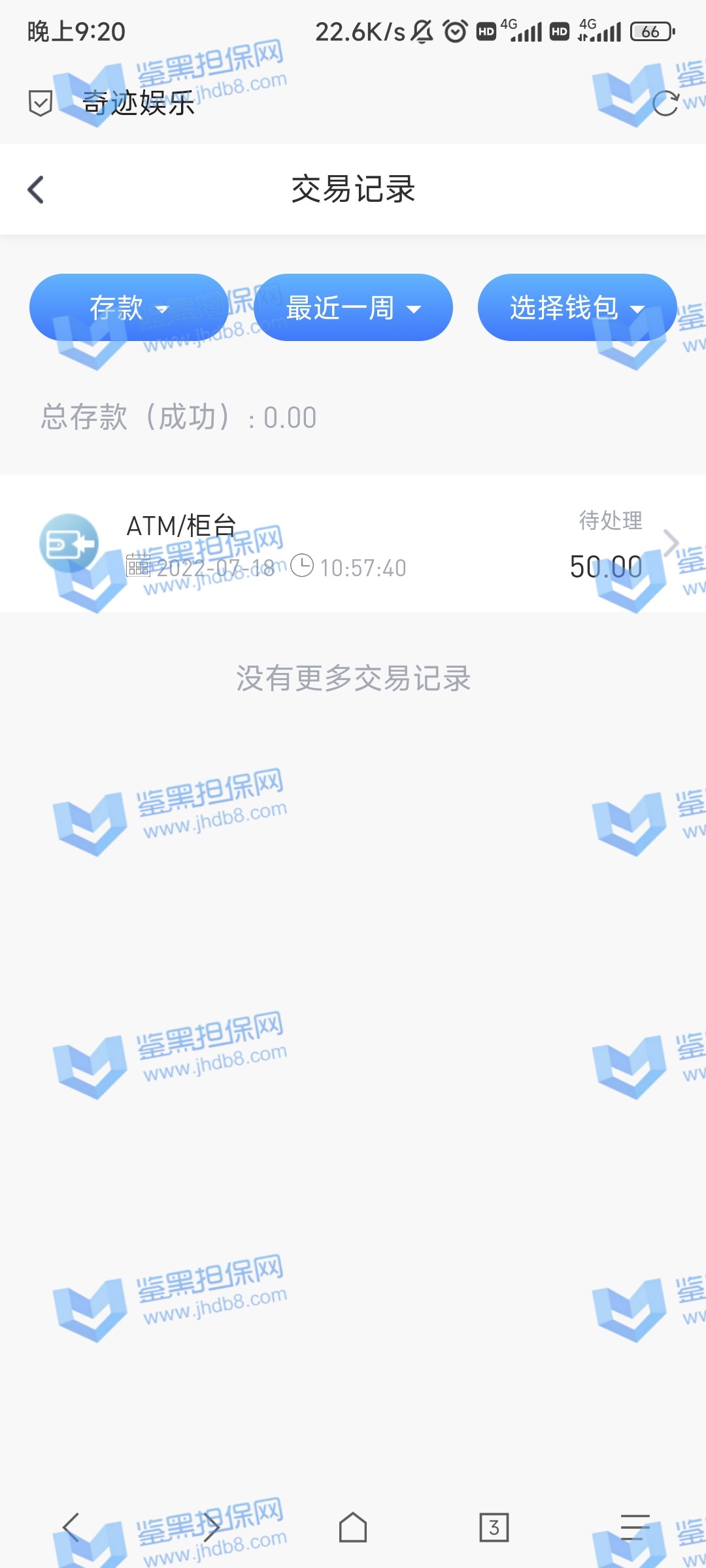Open the 选择钱包 wallet selector
The image size is (706, 1568).
(577, 308)
